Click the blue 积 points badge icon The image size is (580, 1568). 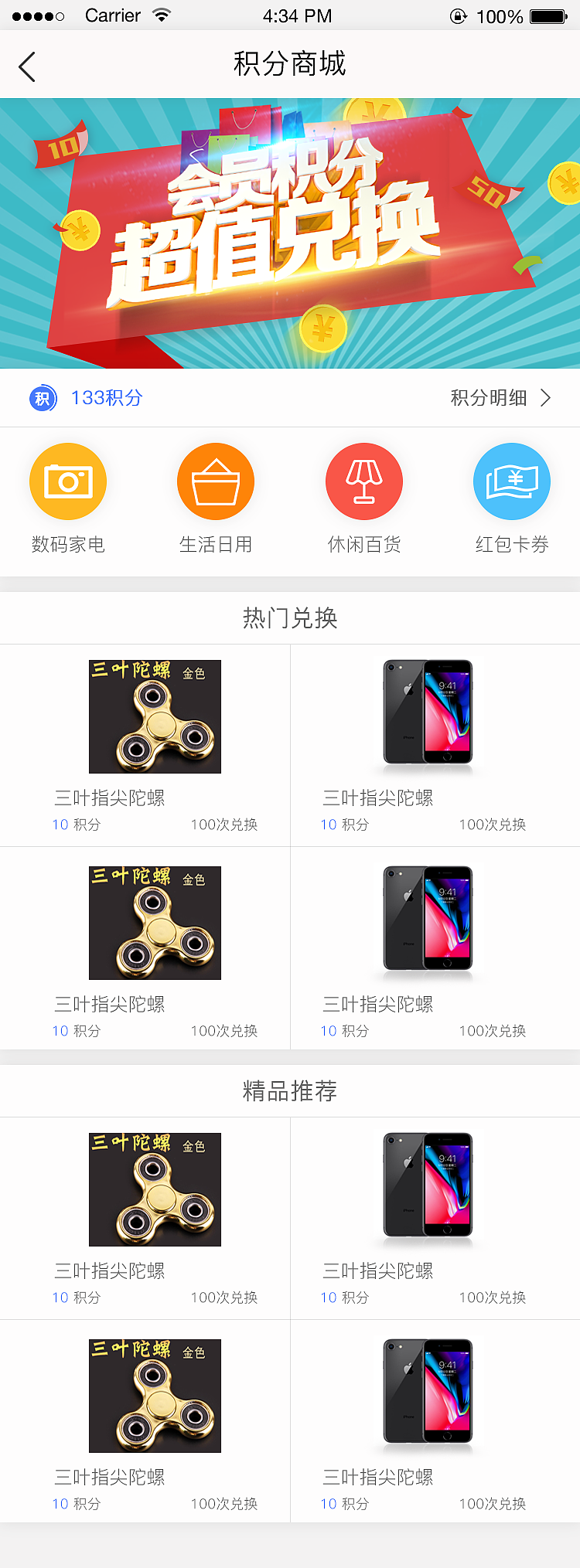(x=43, y=397)
